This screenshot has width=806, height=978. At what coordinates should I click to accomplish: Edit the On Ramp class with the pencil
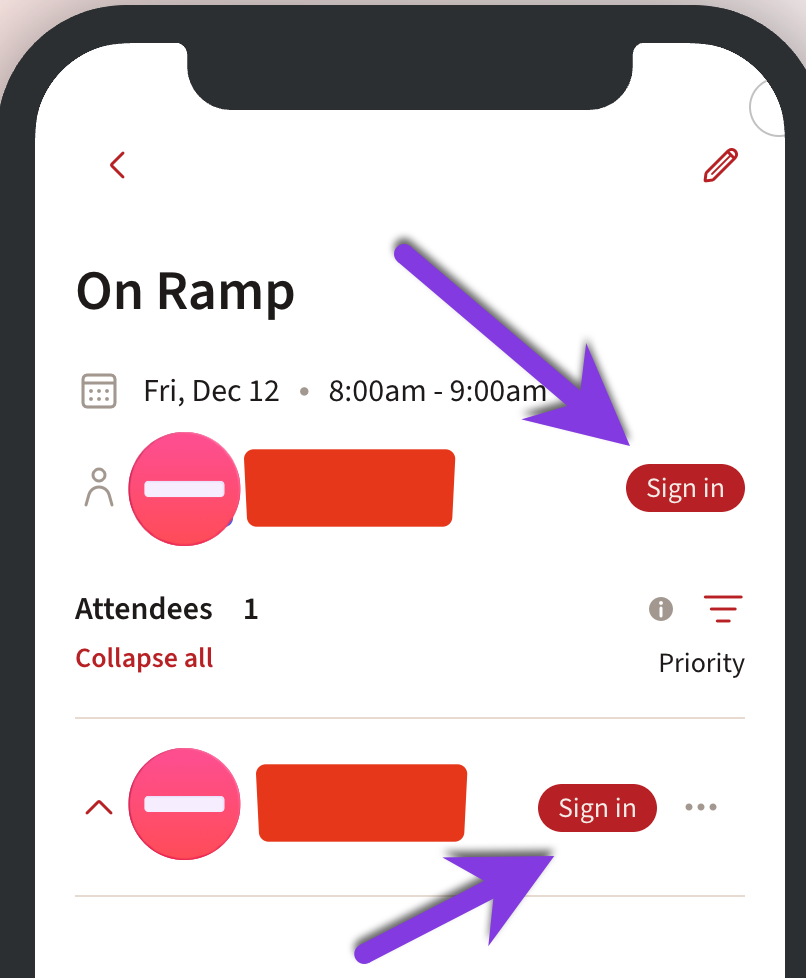coord(720,166)
